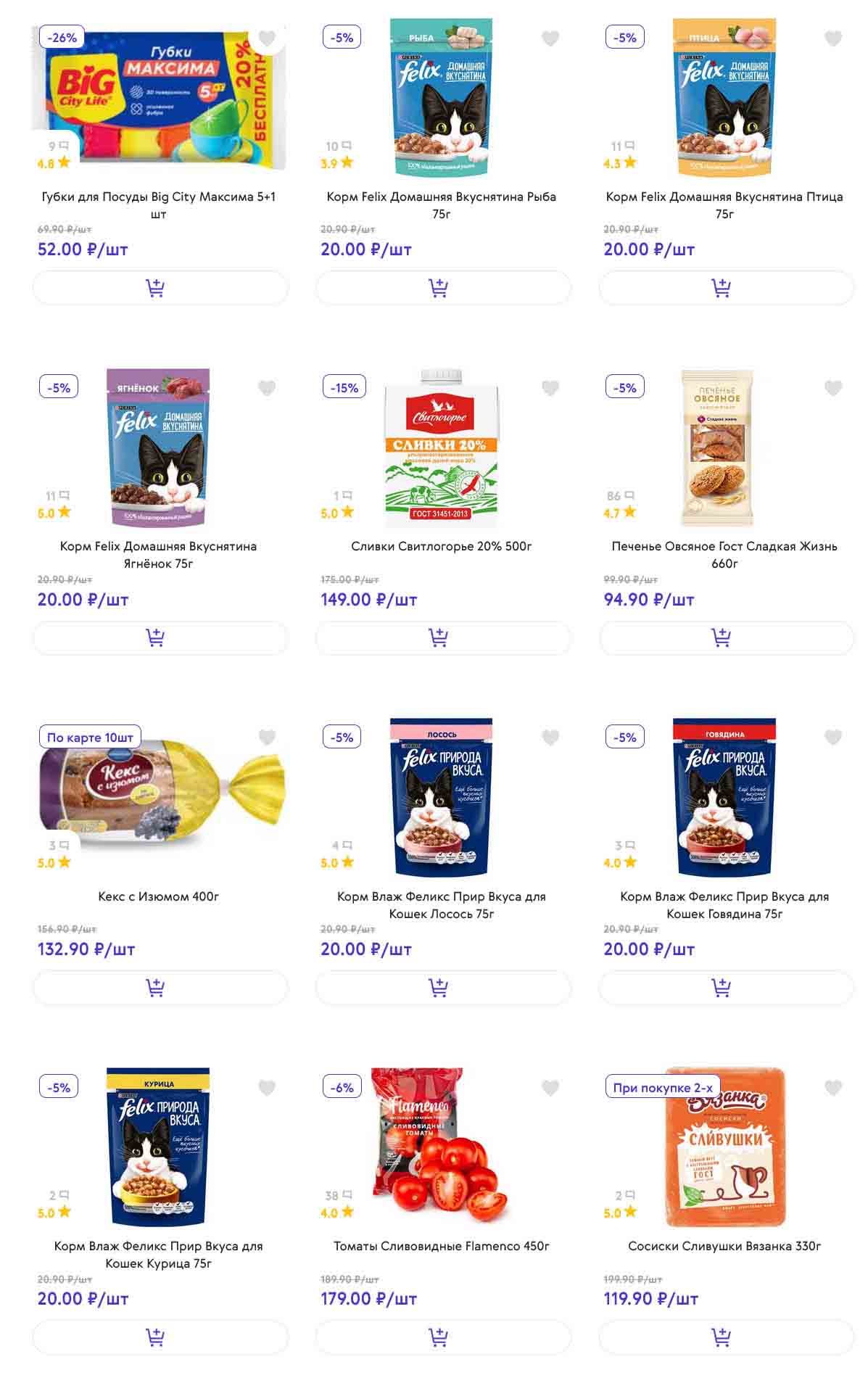Open Felix Домашняя Вкуснятина Рыба product
The height and width of the screenshot is (1375, 868).
pos(441,205)
